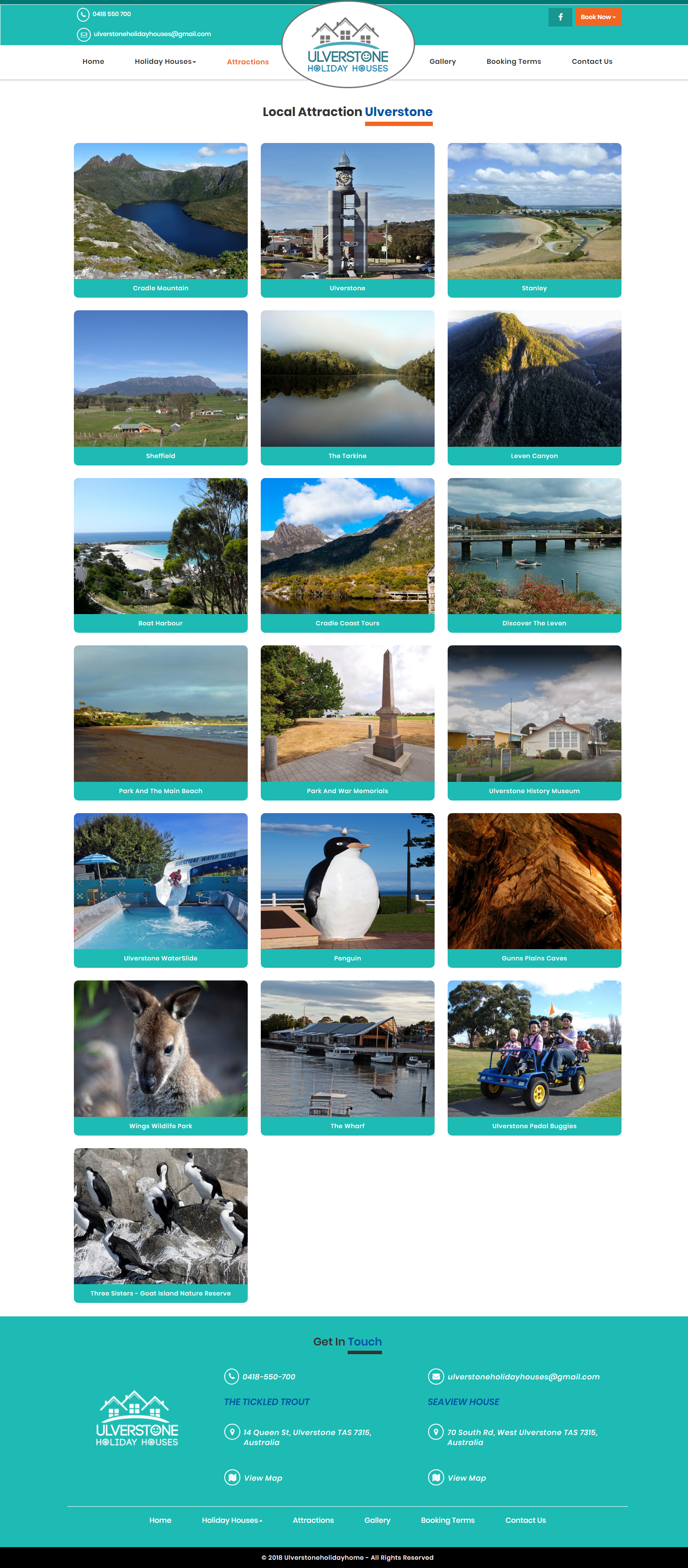Image resolution: width=688 pixels, height=1568 pixels.
Task: Open the Facebook page icon
Action: pos(559,17)
